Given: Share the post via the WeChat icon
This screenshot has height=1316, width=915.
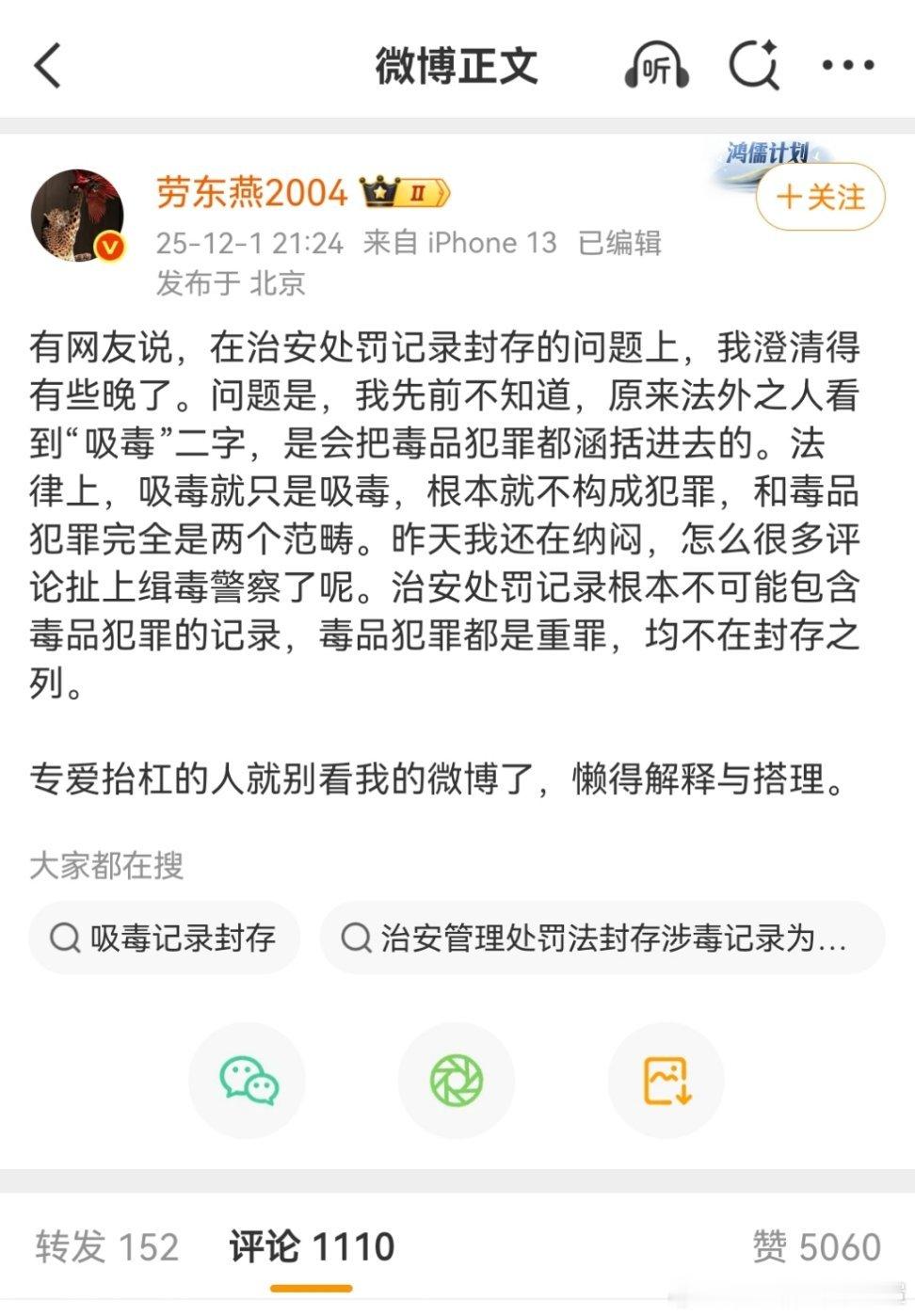Looking at the screenshot, I should coord(247,1081).
